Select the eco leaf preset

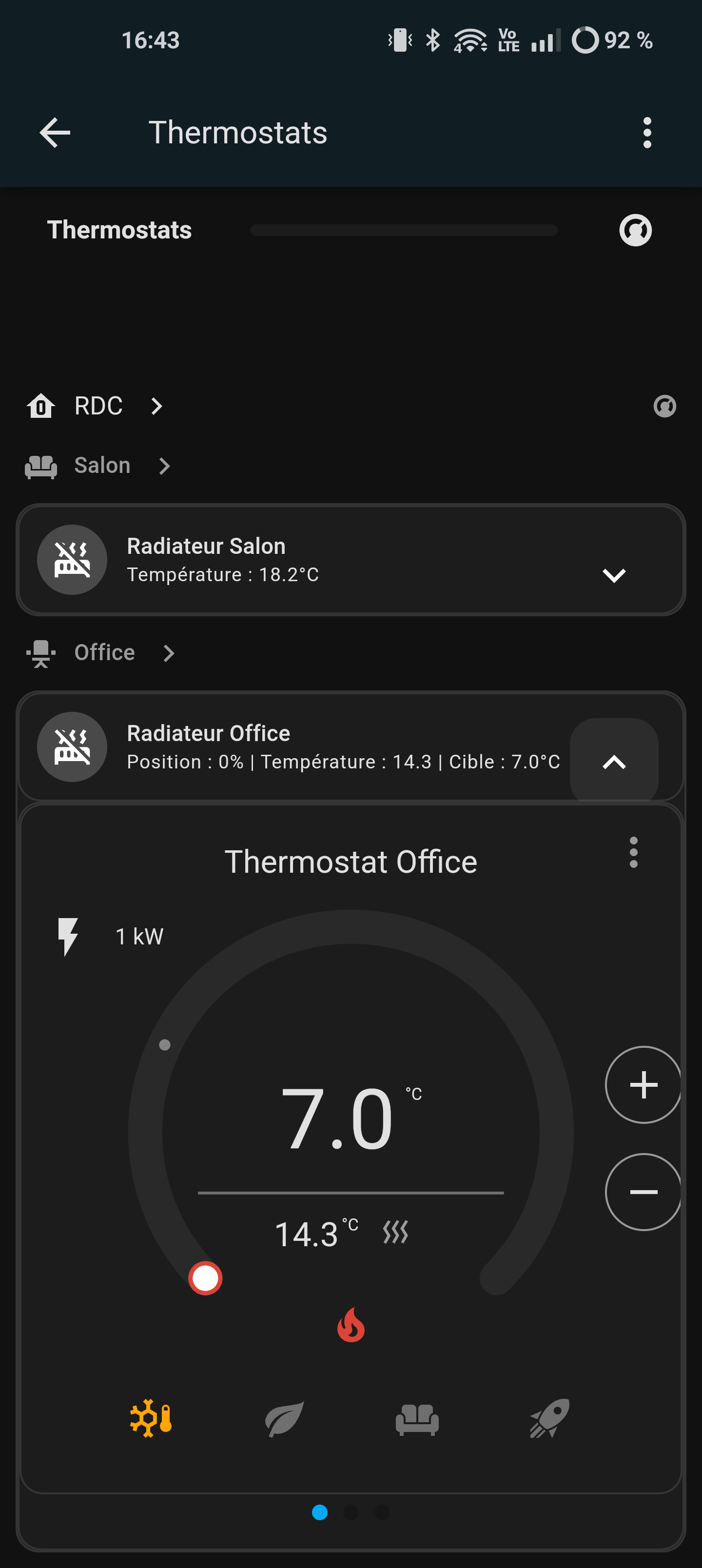point(284,1419)
